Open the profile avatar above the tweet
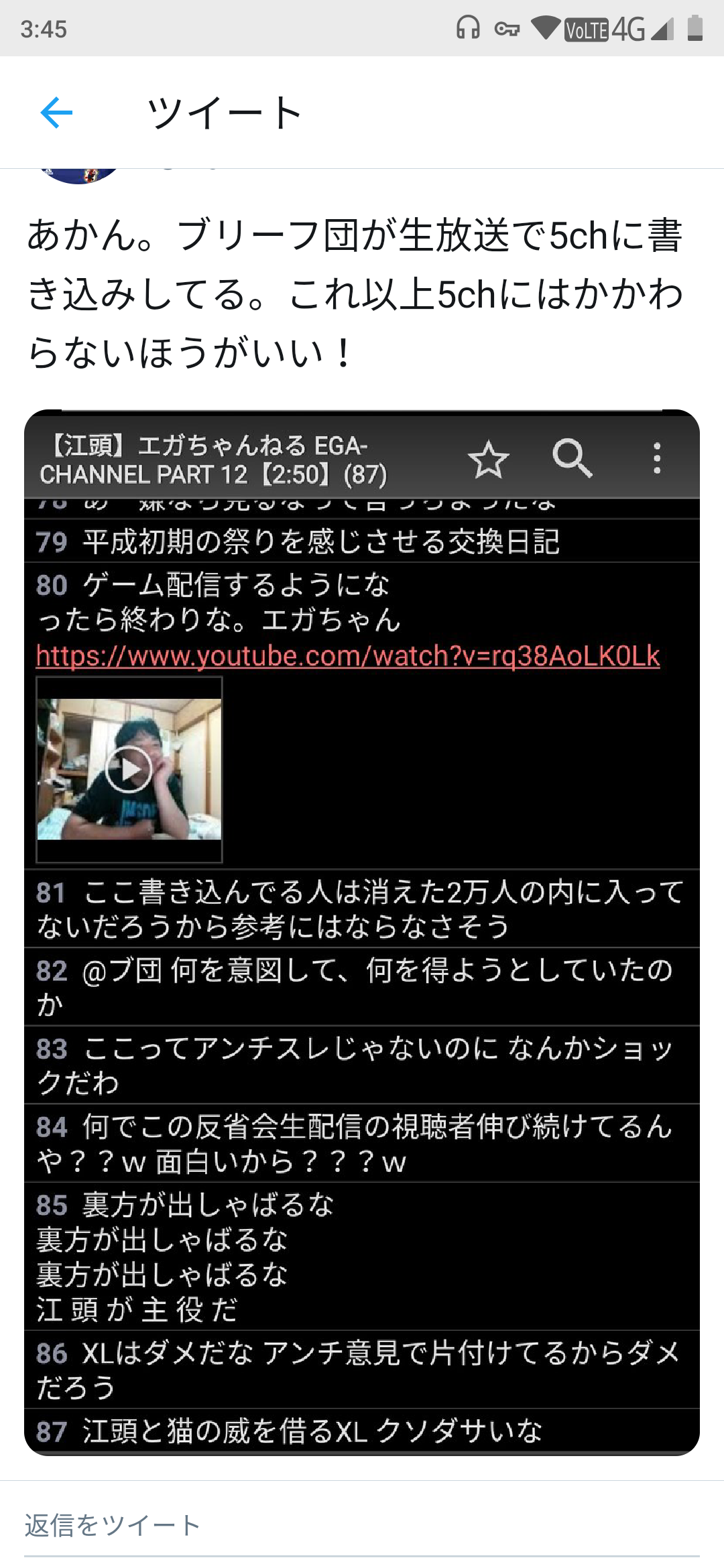The image size is (724, 1568). [78, 175]
